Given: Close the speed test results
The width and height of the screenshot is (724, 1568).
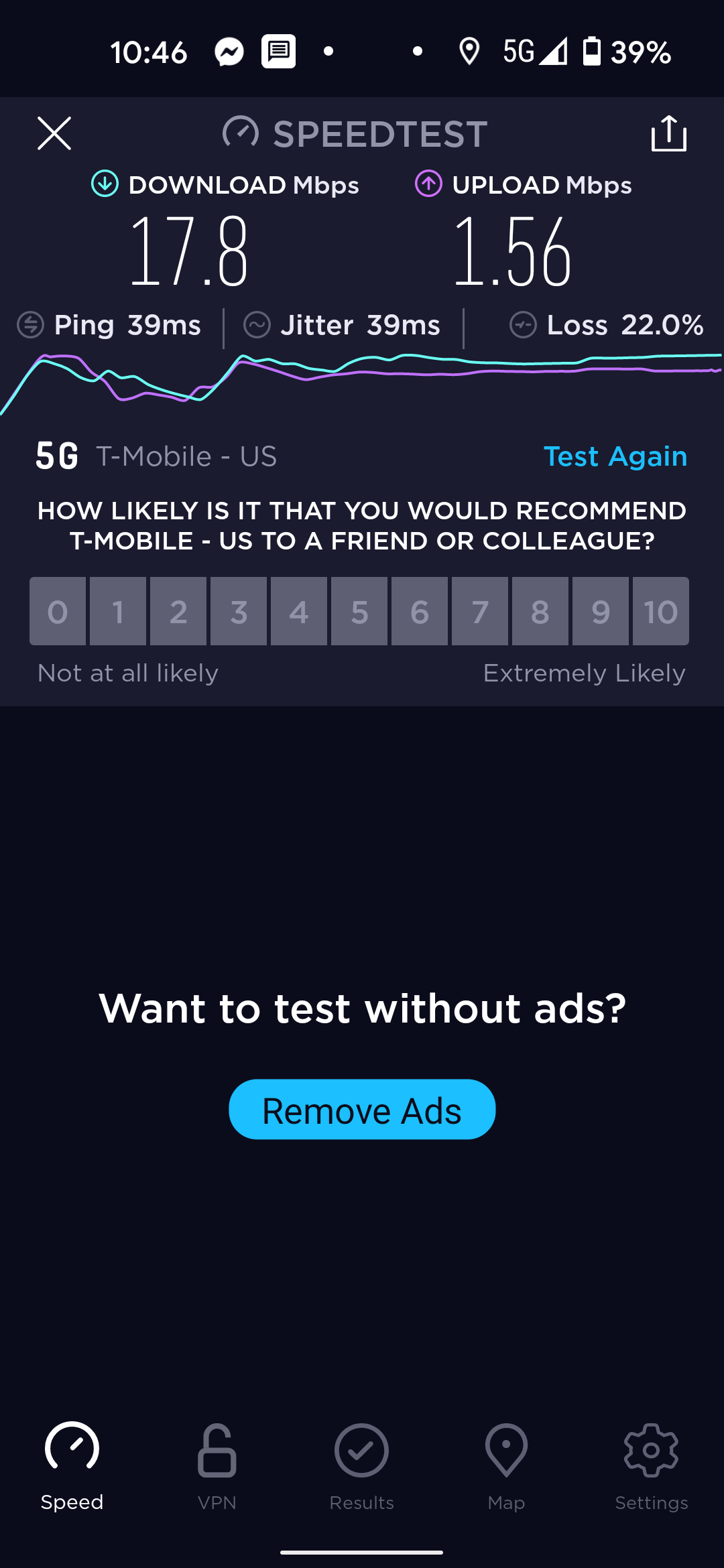Looking at the screenshot, I should (54, 133).
